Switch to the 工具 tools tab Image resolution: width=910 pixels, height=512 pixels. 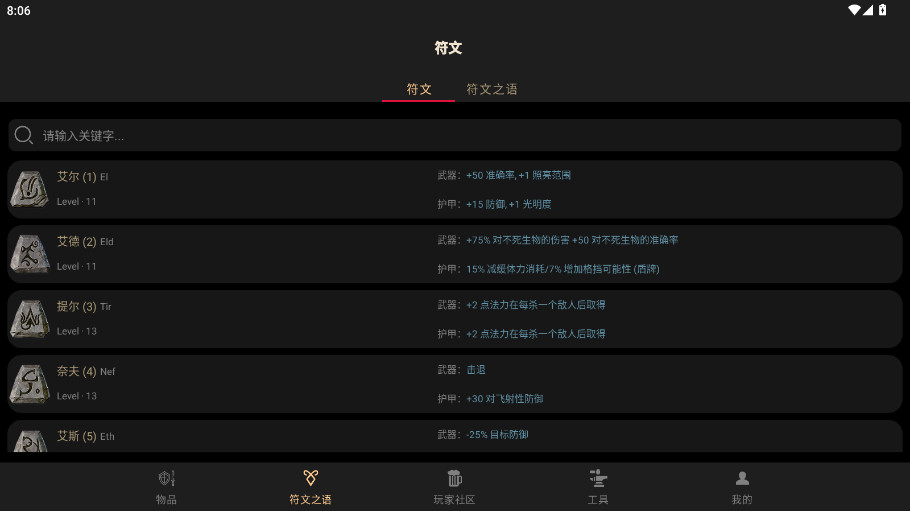pyautogui.click(x=598, y=487)
